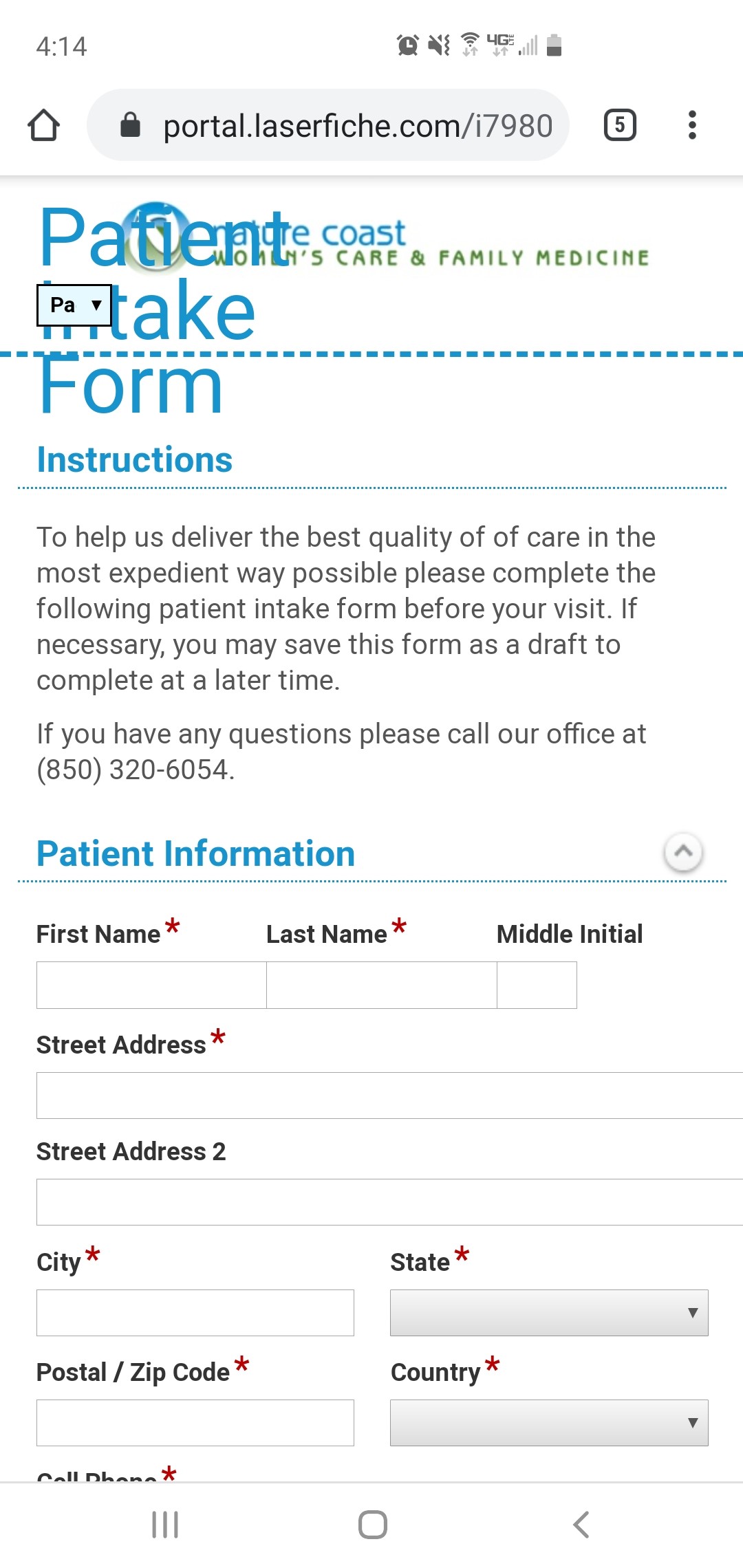743x1568 pixels.
Task: Open the tab switcher showing 5 tabs
Action: coord(619,125)
